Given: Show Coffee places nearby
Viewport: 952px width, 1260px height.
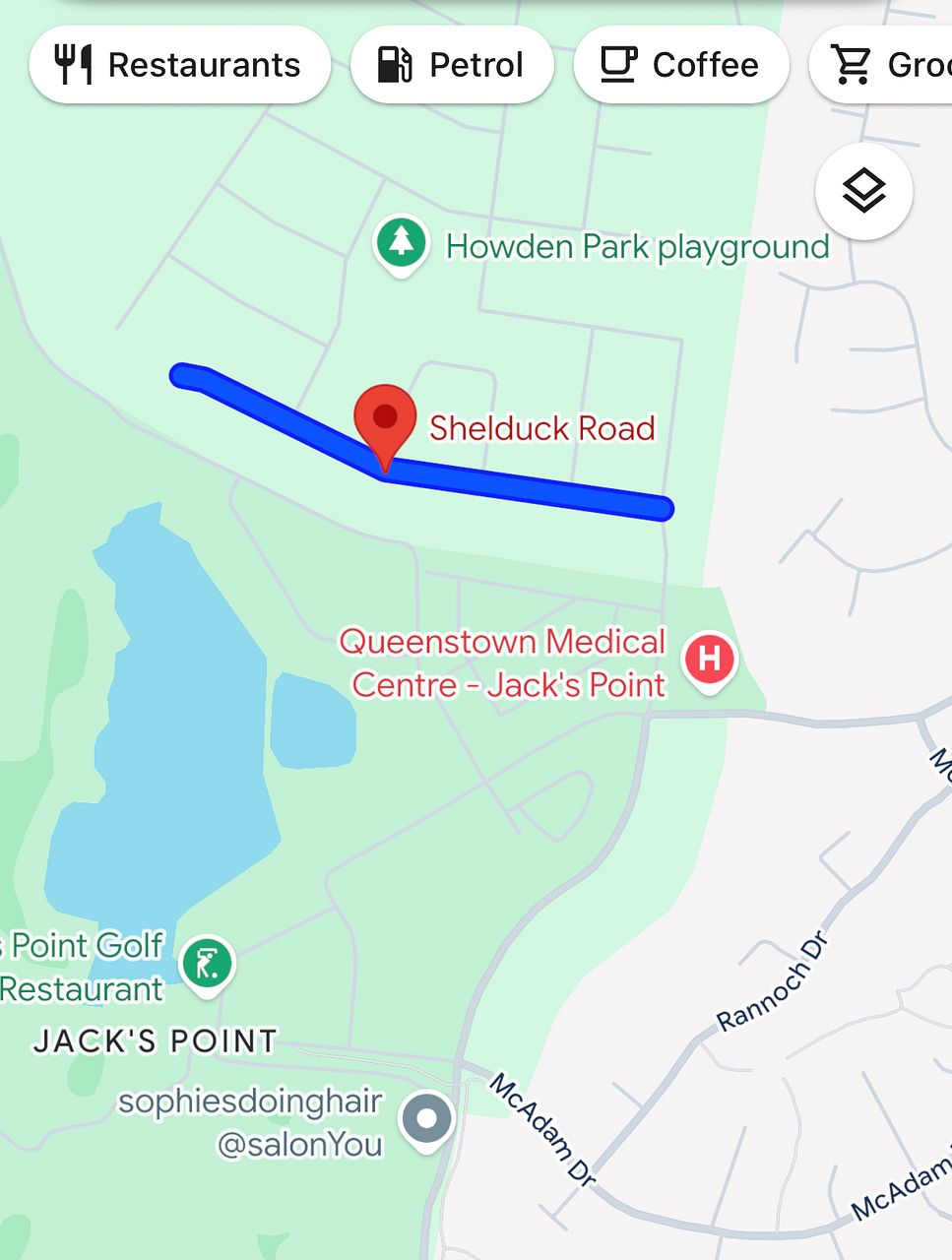Looking at the screenshot, I should point(680,65).
